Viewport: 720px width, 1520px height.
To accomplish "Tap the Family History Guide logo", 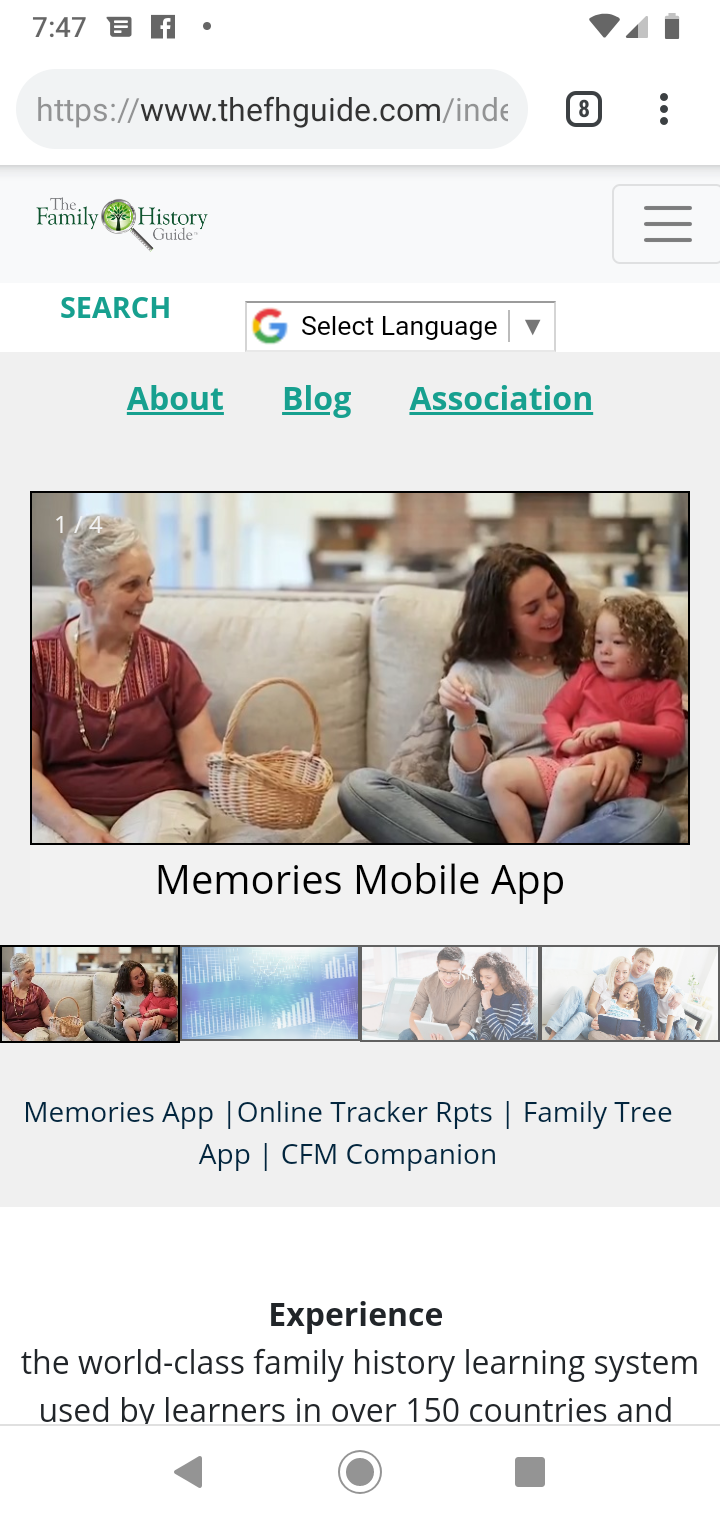I will coord(122,222).
